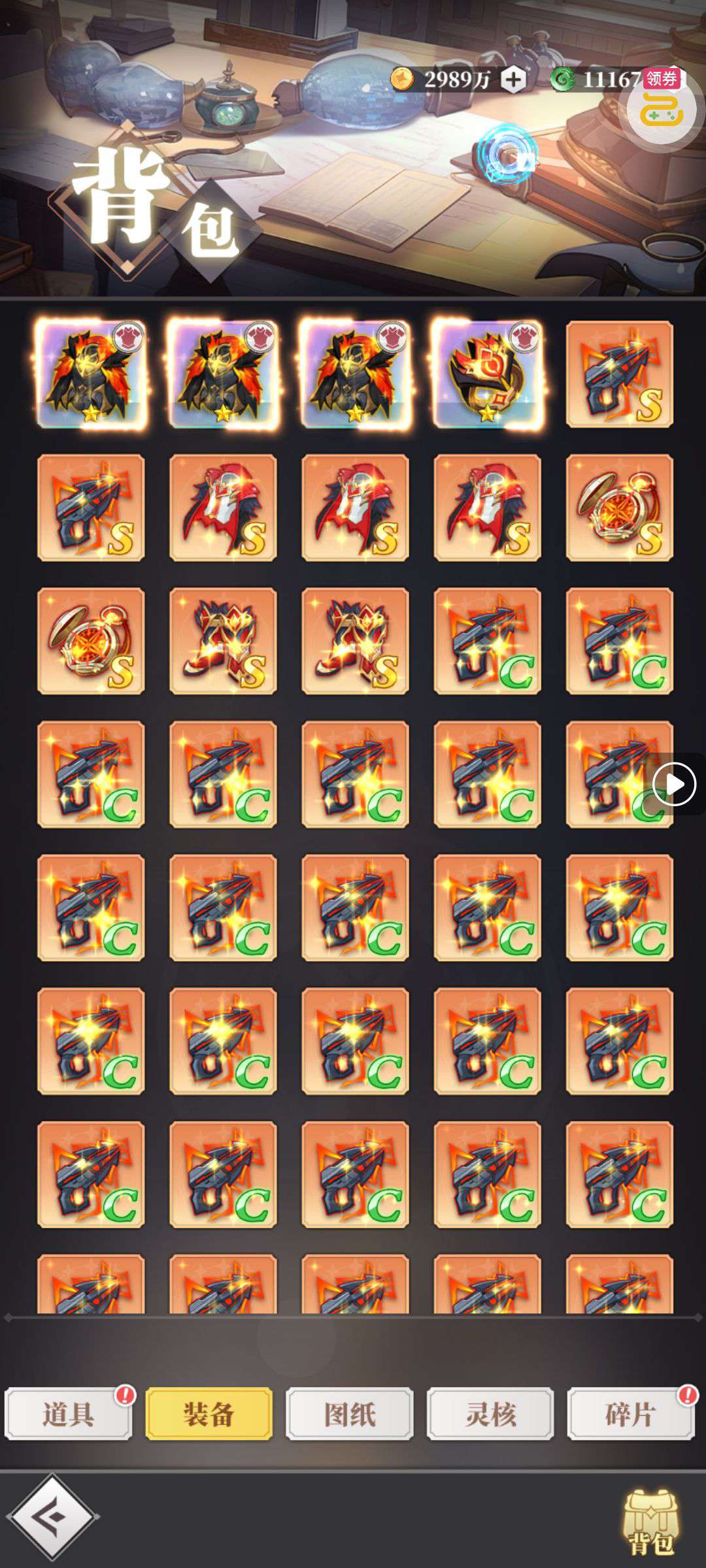The width and height of the screenshot is (706, 1568).
Task: Select the 装备 tab
Action: [x=209, y=1414]
